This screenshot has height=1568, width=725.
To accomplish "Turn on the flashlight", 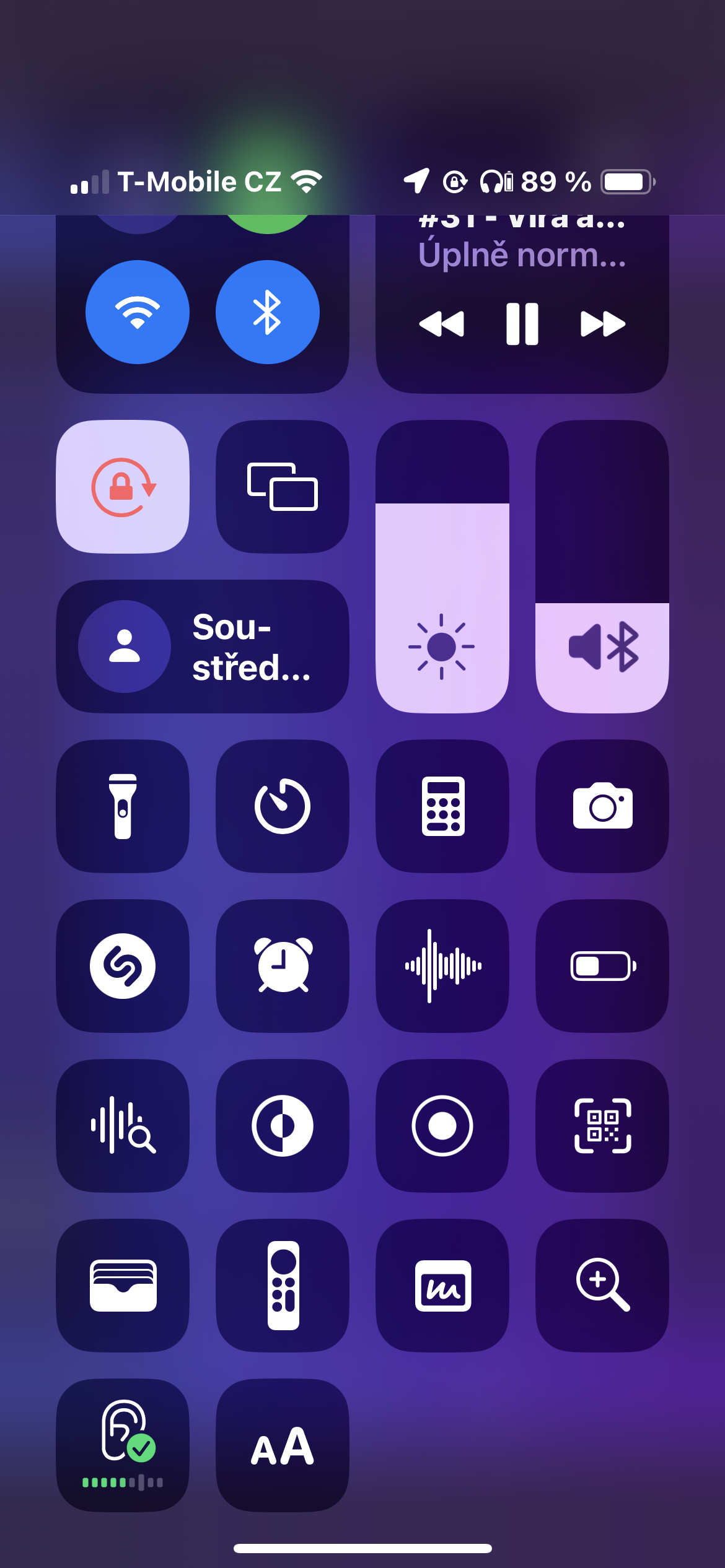I will click(x=123, y=806).
